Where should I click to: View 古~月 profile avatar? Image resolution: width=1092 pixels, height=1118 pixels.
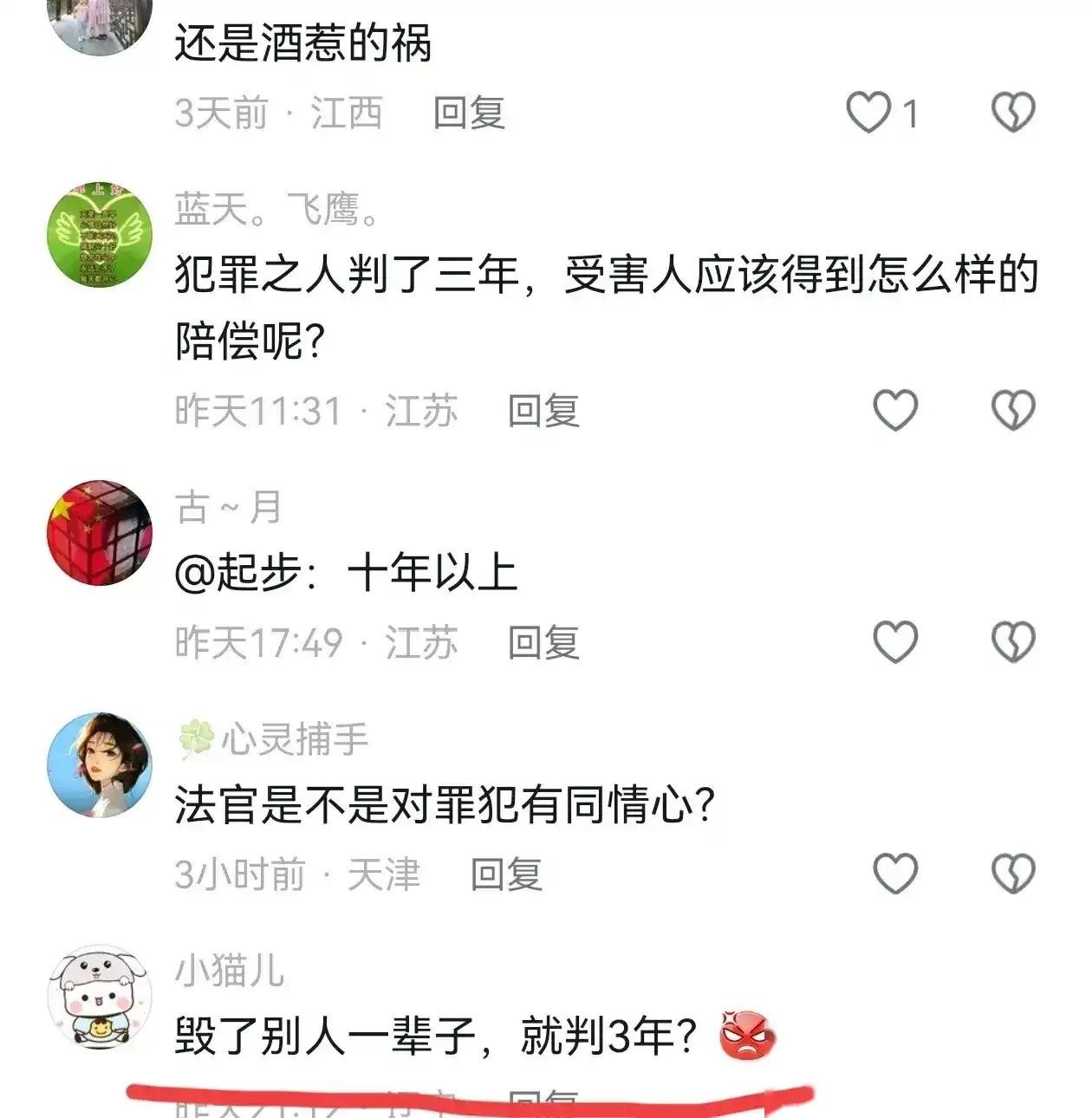pyautogui.click(x=100, y=532)
